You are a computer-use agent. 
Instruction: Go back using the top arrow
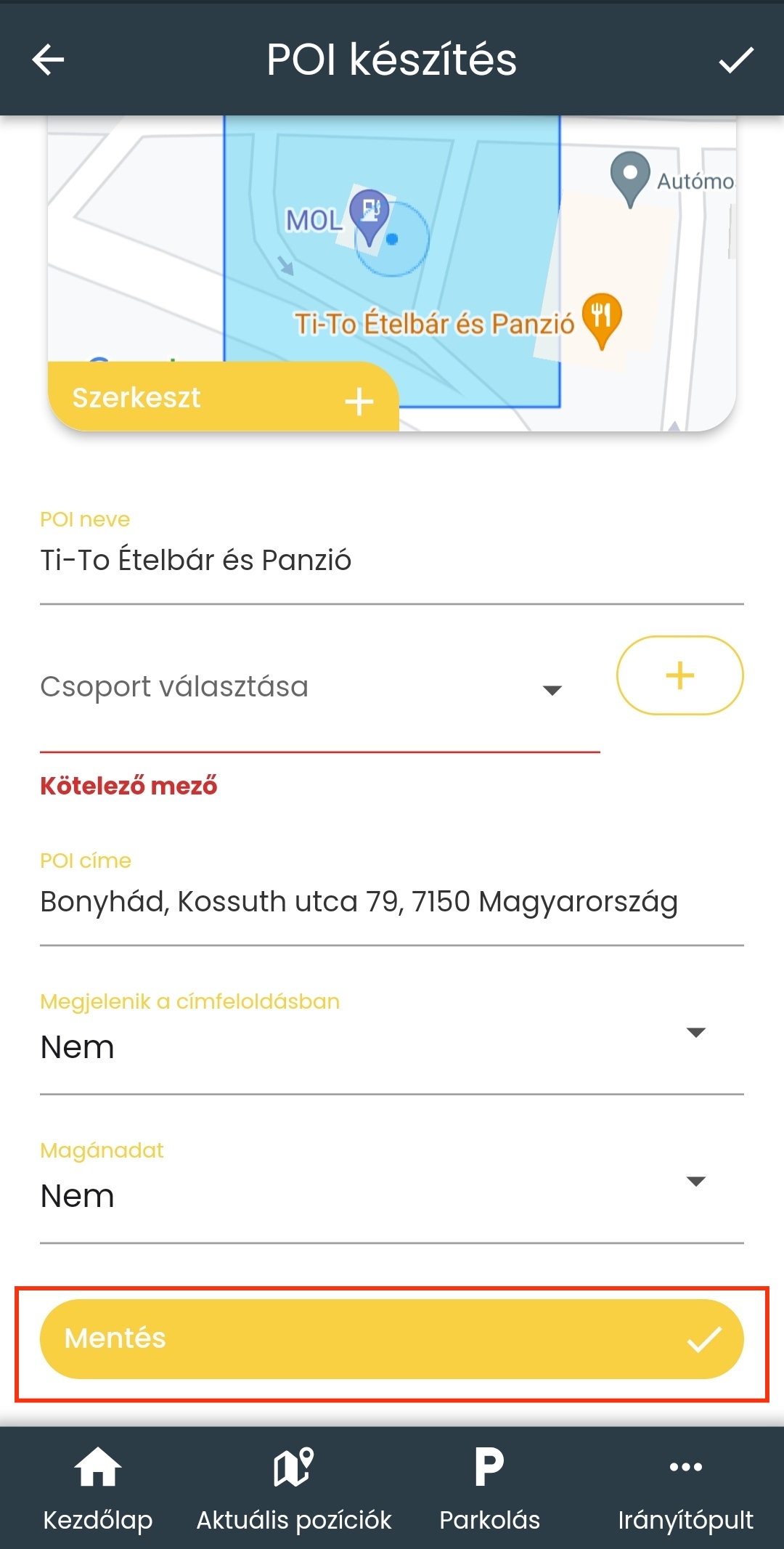click(x=49, y=60)
